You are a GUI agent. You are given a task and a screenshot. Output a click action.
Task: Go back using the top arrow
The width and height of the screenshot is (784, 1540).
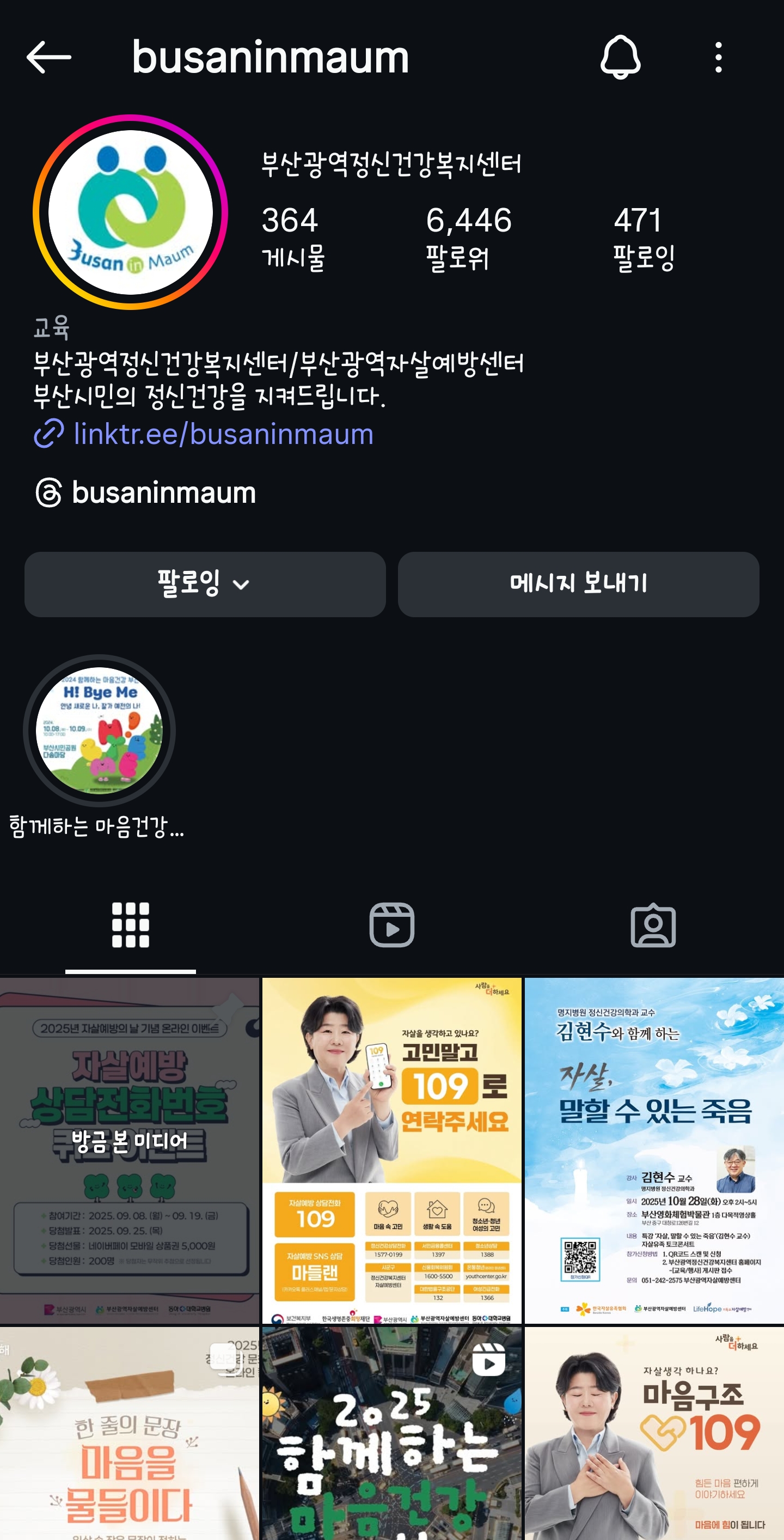(49, 57)
